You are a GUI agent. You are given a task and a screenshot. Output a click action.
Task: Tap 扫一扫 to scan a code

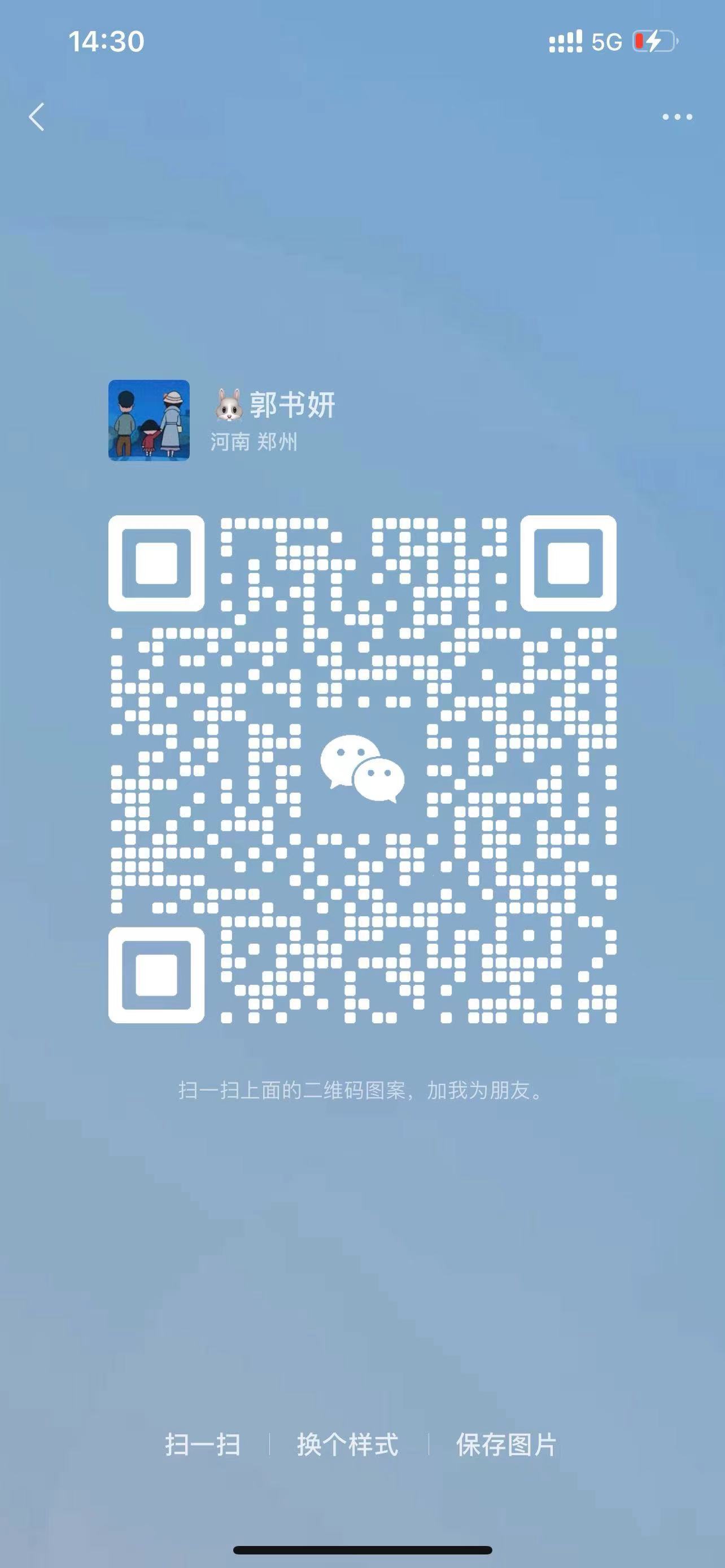(203, 1445)
